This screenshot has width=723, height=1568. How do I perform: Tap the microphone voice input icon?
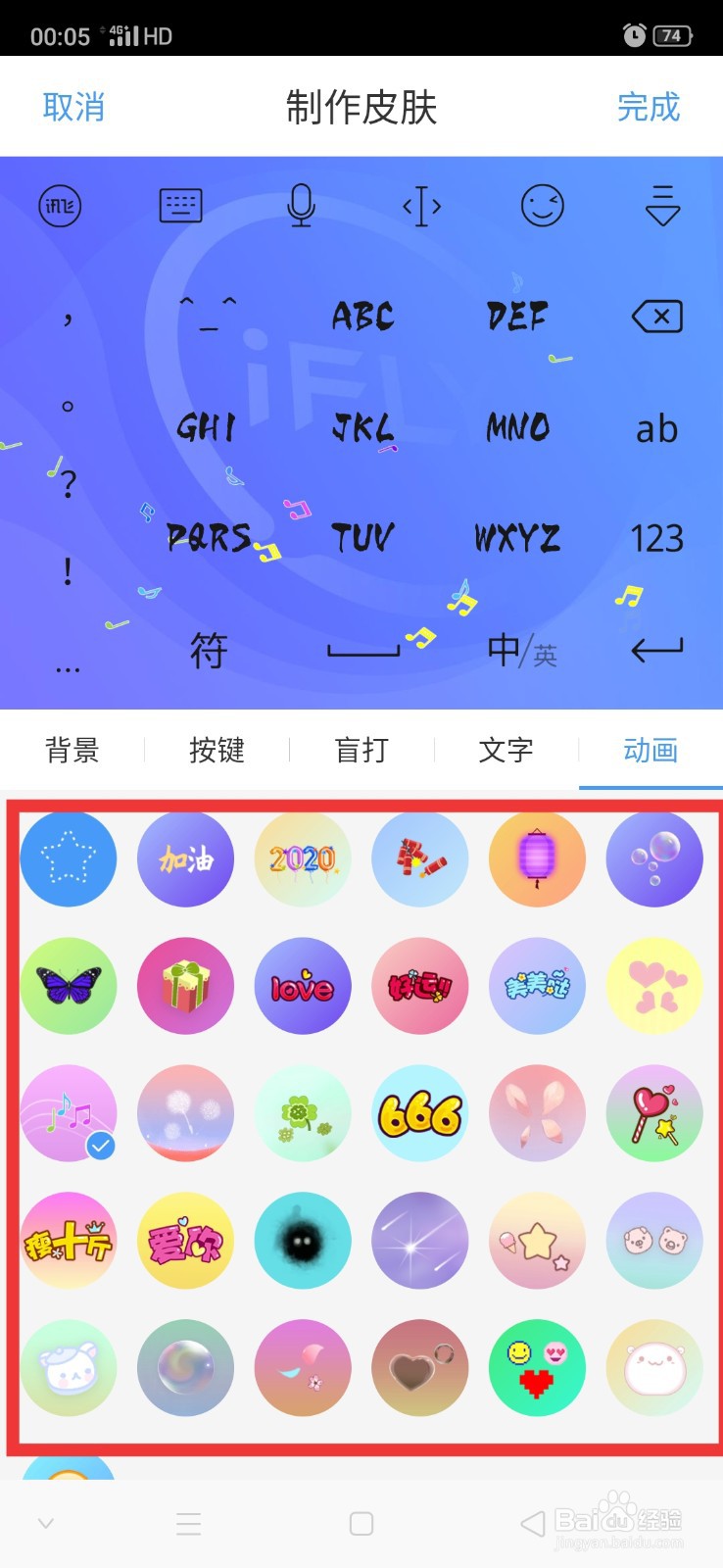click(302, 207)
